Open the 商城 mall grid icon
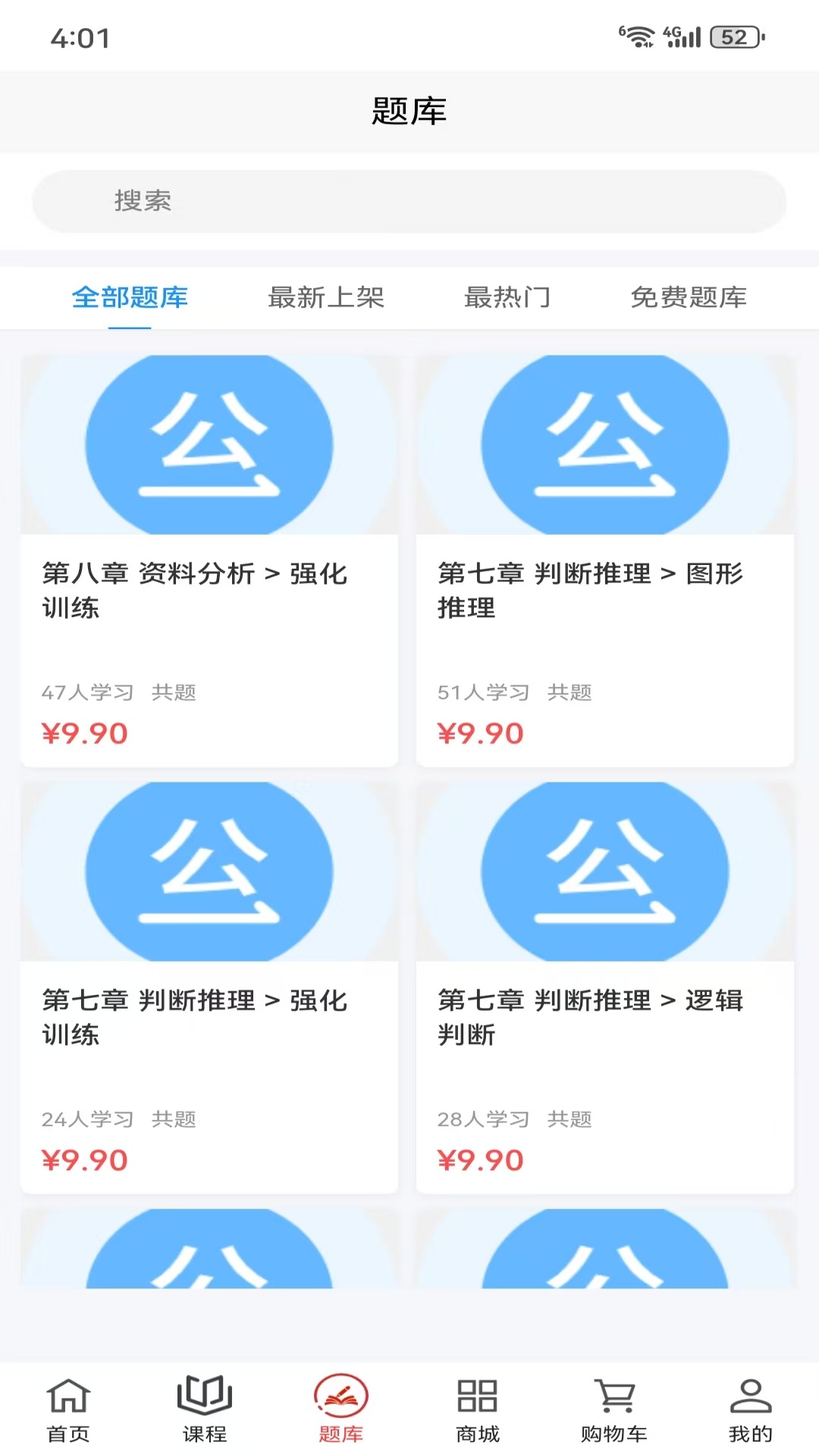The height and width of the screenshot is (1456, 819). pyautogui.click(x=477, y=1407)
